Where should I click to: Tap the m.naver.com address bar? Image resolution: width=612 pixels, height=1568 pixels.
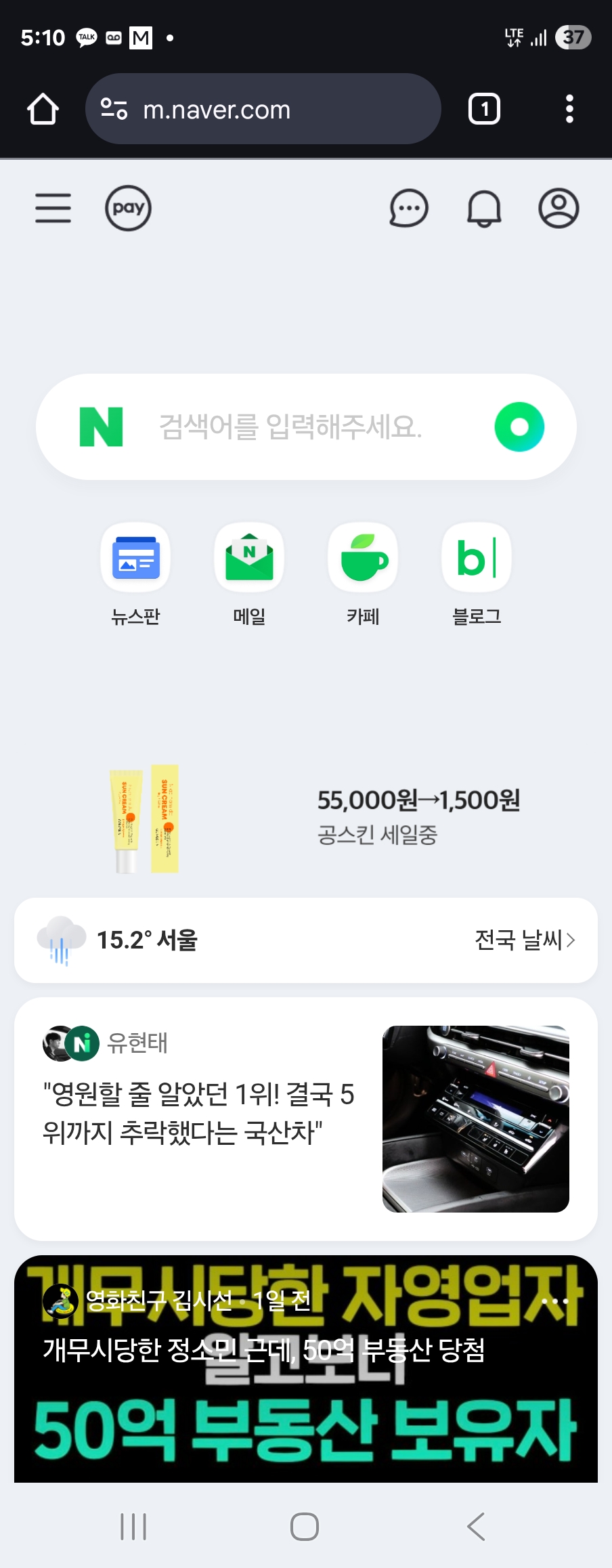(263, 109)
